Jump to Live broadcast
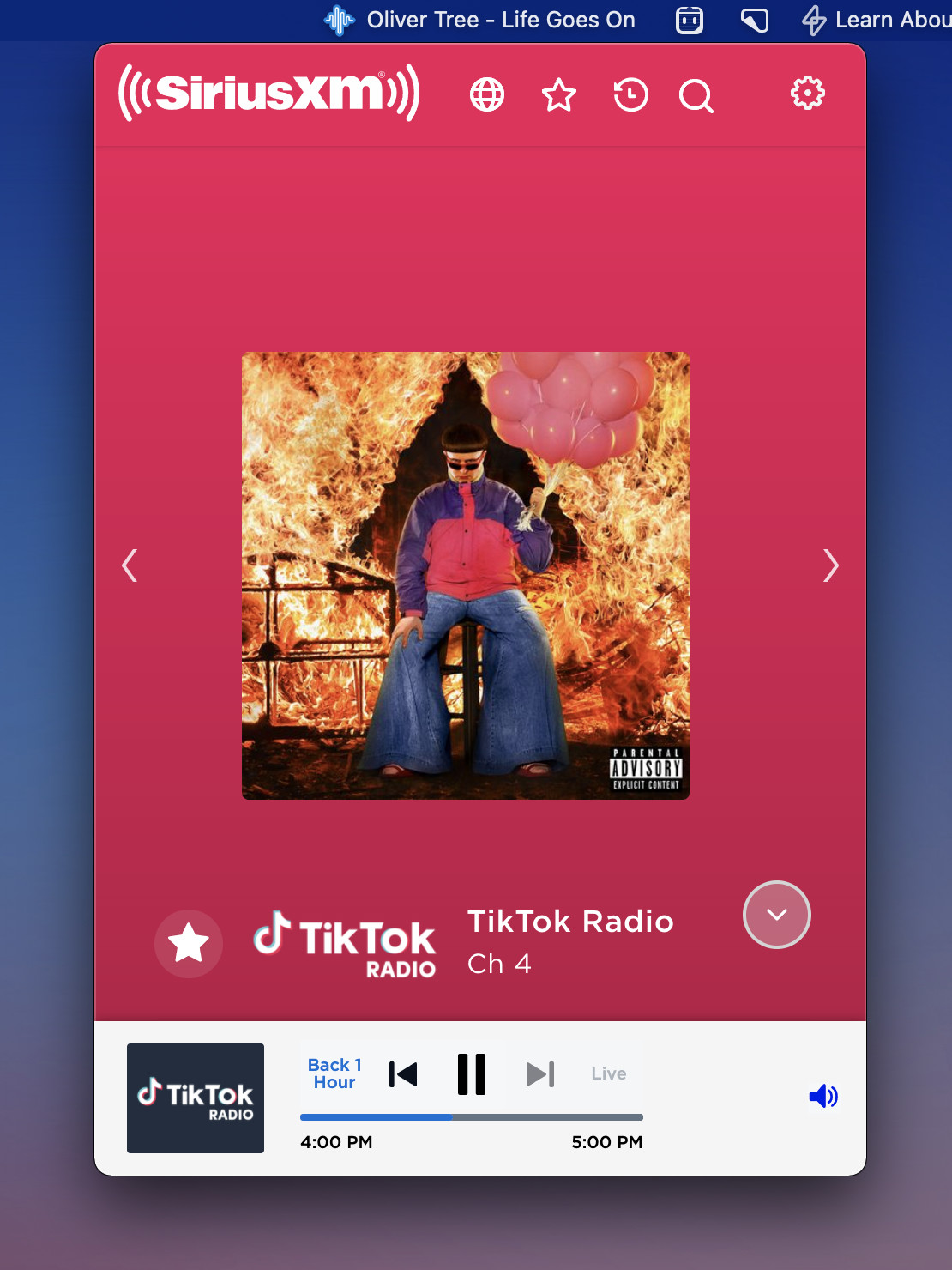952x1270 pixels. tap(609, 1073)
